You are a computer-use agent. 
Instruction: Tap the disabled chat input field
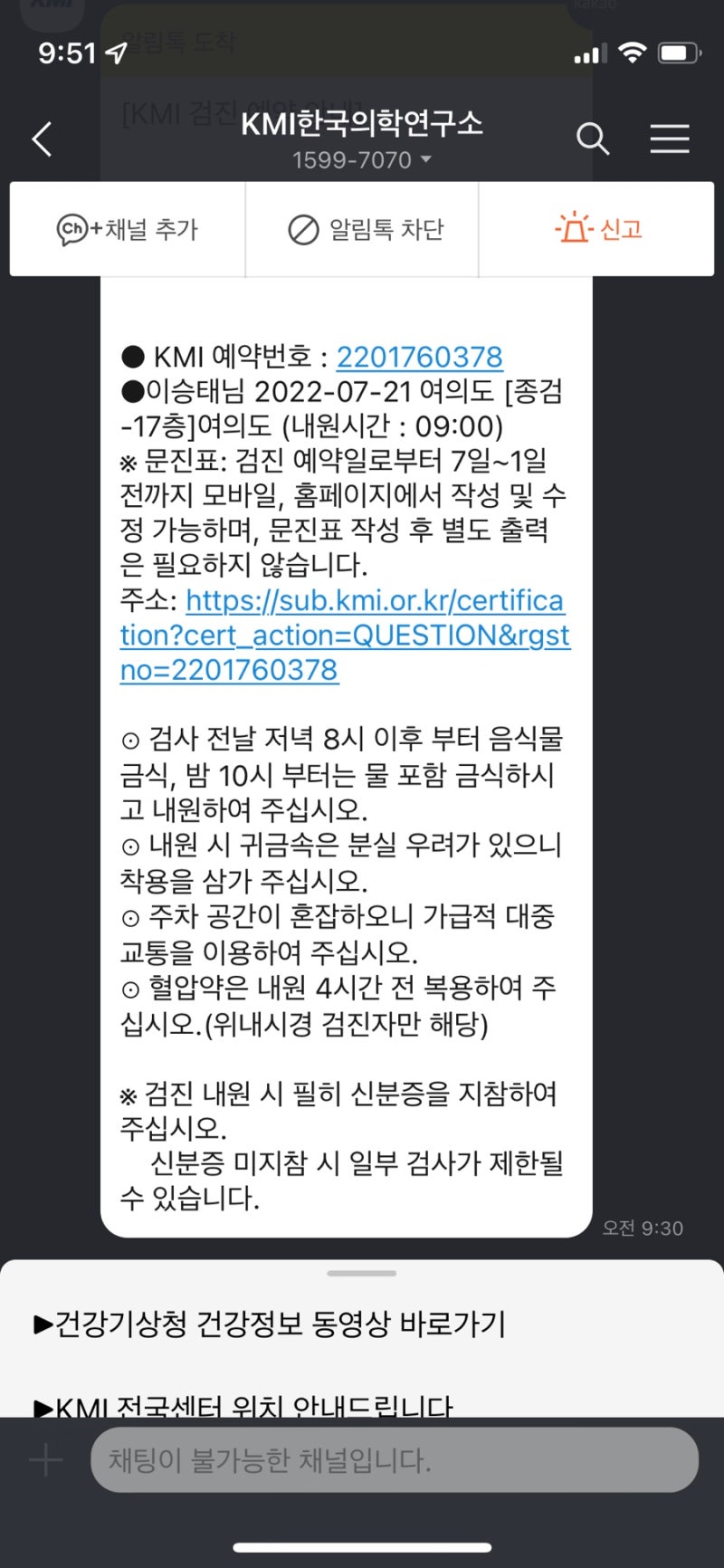(x=394, y=1459)
